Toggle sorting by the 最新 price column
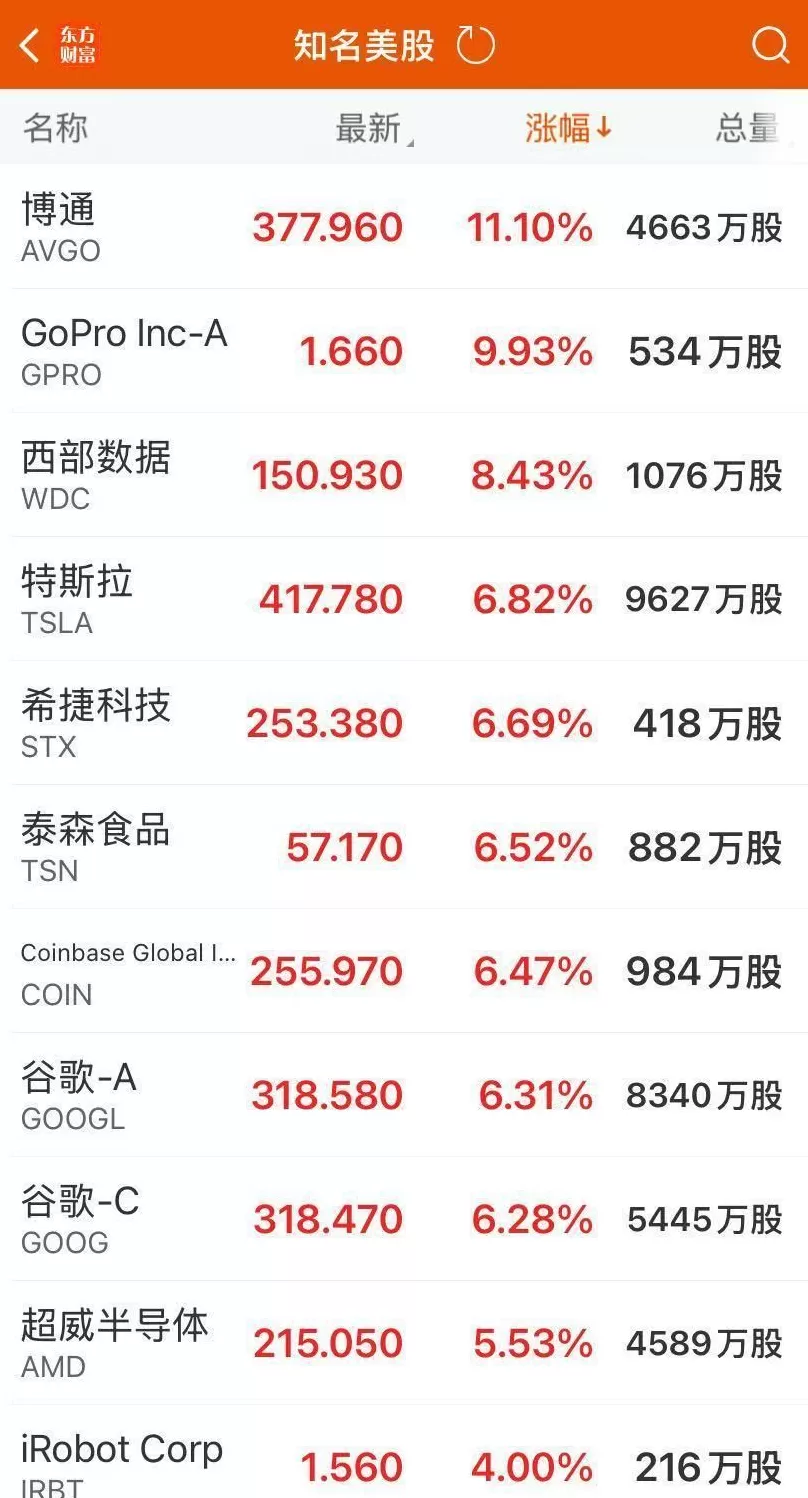 click(371, 128)
